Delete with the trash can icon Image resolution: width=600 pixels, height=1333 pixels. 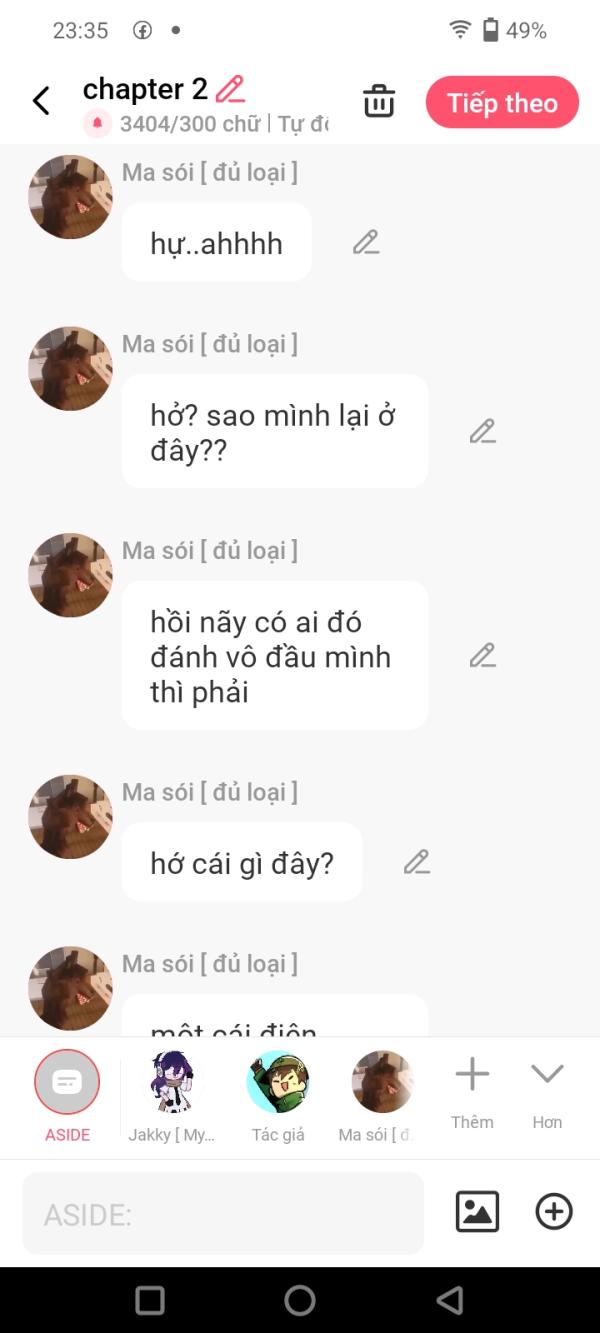pyautogui.click(x=379, y=102)
